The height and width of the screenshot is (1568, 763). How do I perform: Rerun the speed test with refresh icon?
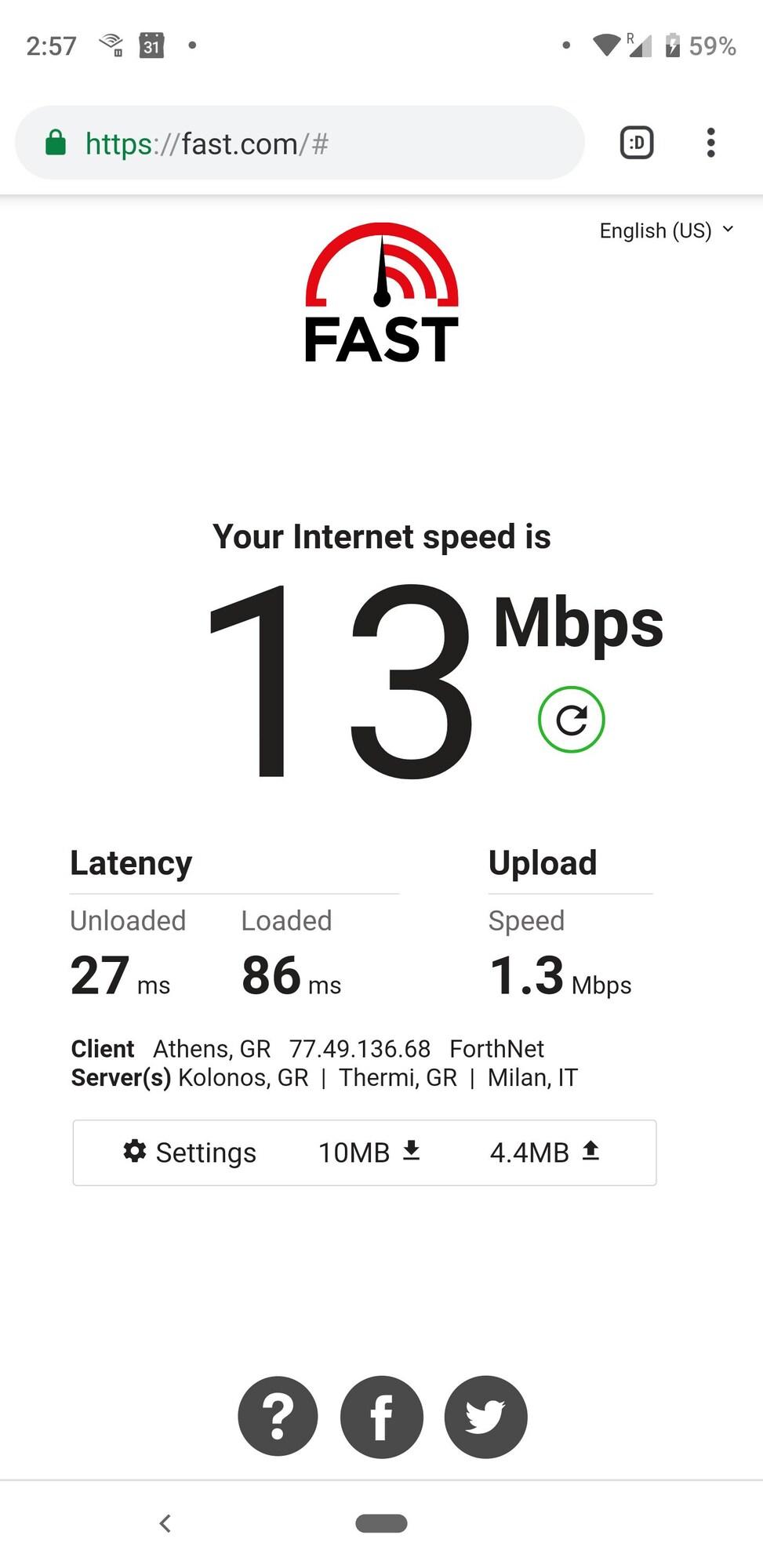571,720
